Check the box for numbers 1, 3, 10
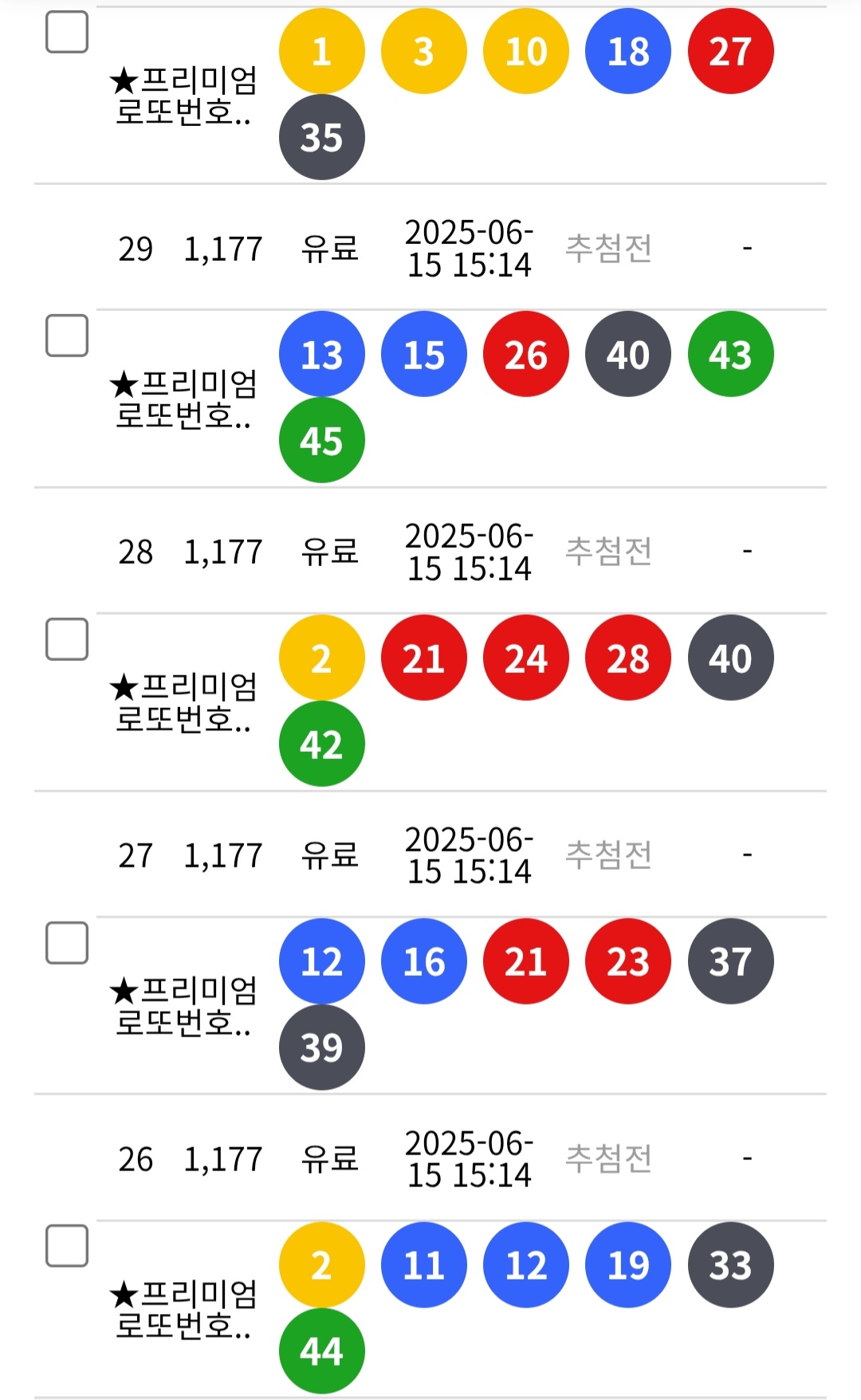 [x=67, y=32]
